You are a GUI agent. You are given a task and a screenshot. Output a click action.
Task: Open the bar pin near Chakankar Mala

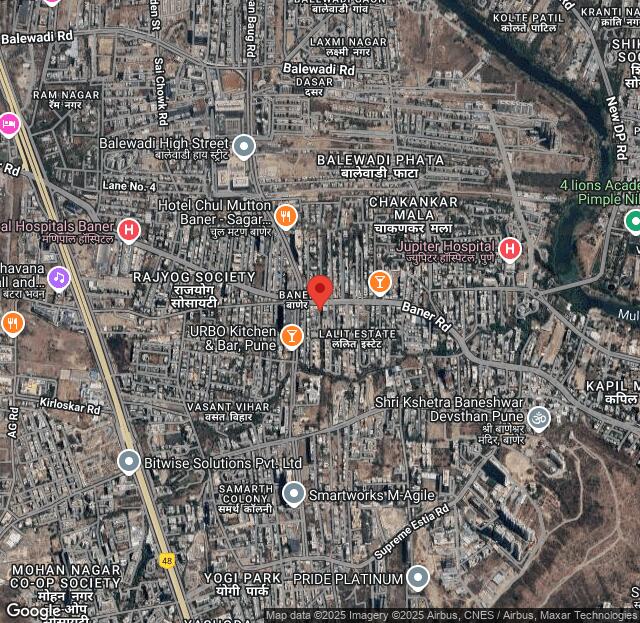point(380,282)
